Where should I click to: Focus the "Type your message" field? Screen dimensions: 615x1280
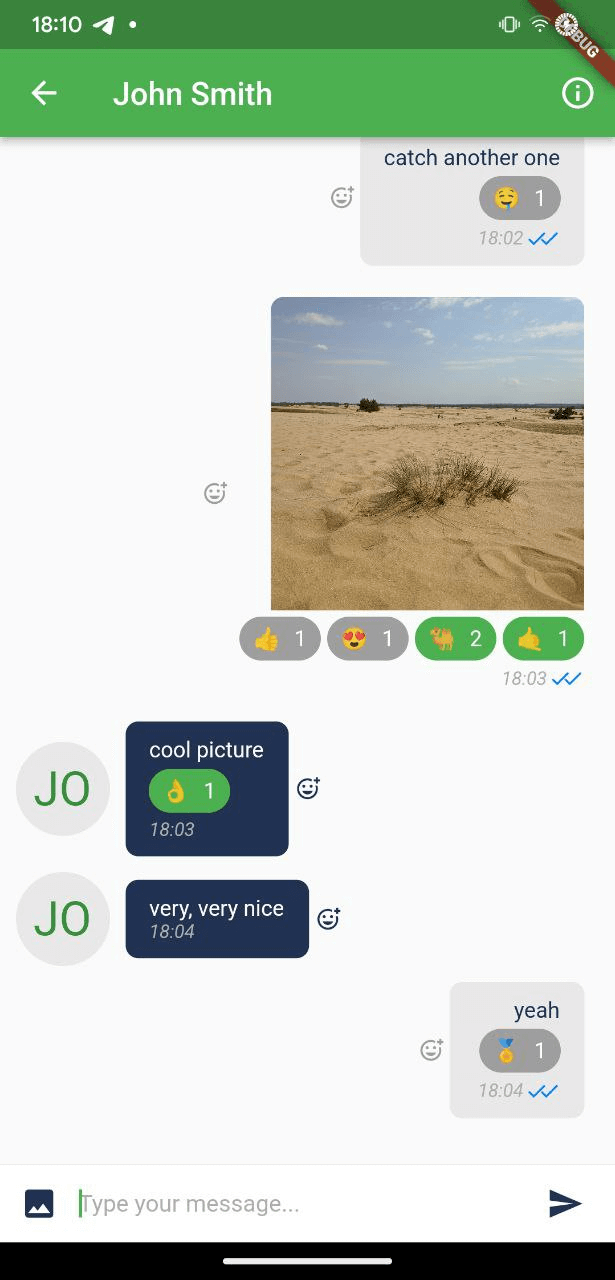click(x=300, y=1203)
